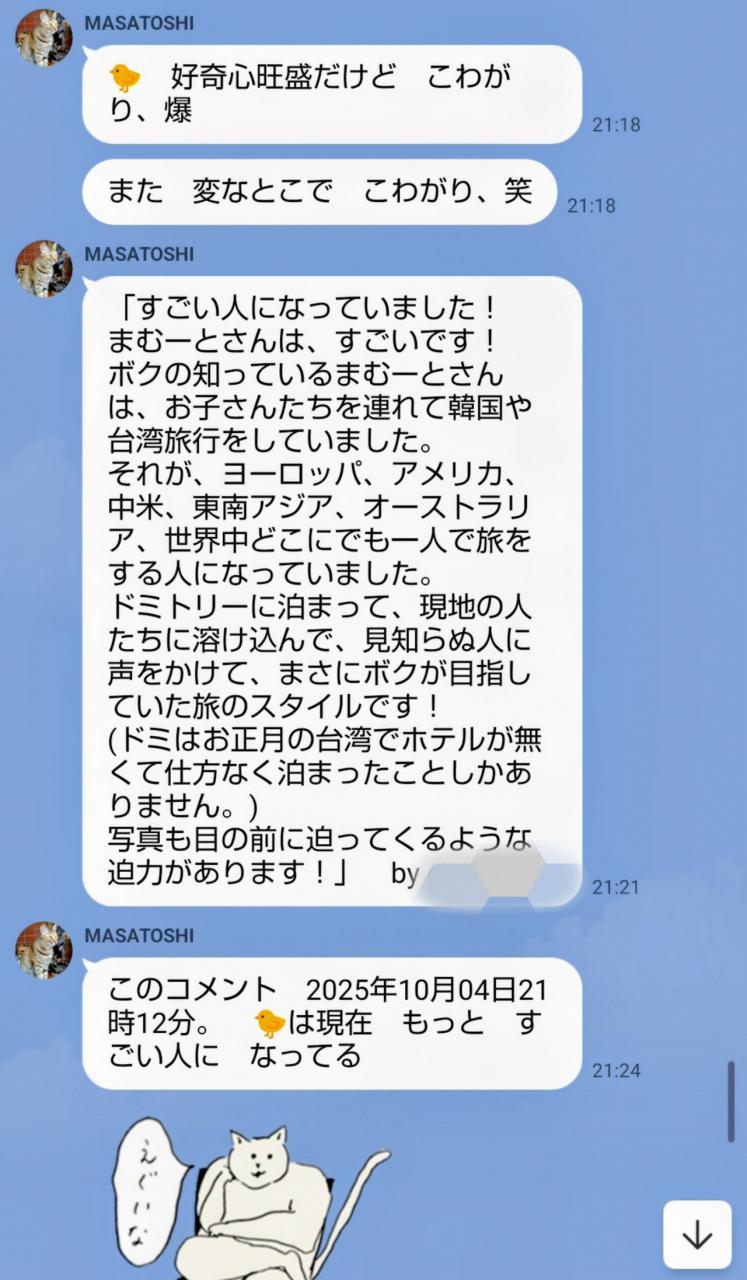Open MASATOSHI's avatar beside the 好奇心旺盛だけど message
This screenshot has height=1280, width=747.
pos(43,38)
